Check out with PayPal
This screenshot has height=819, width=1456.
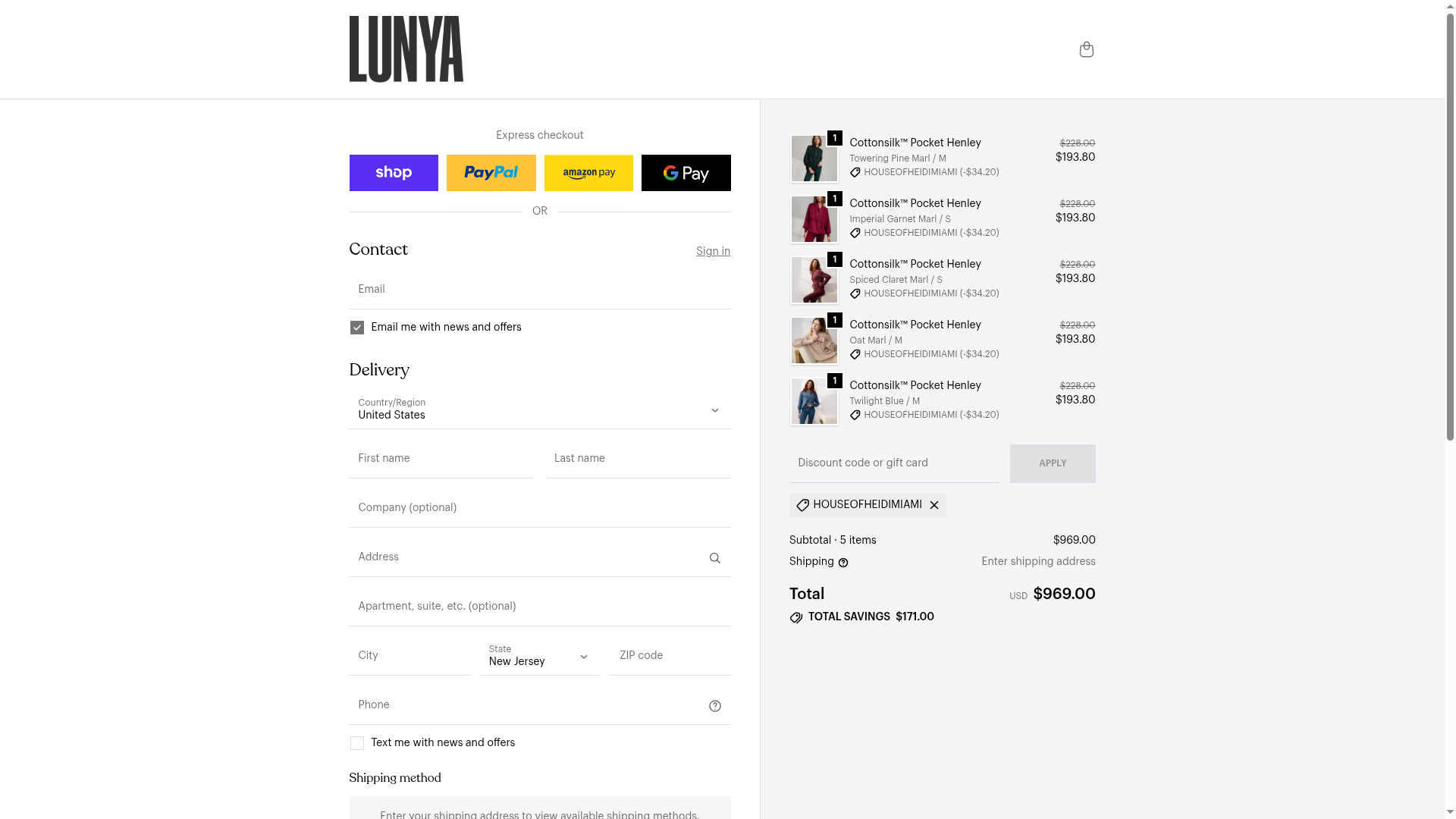click(x=491, y=173)
